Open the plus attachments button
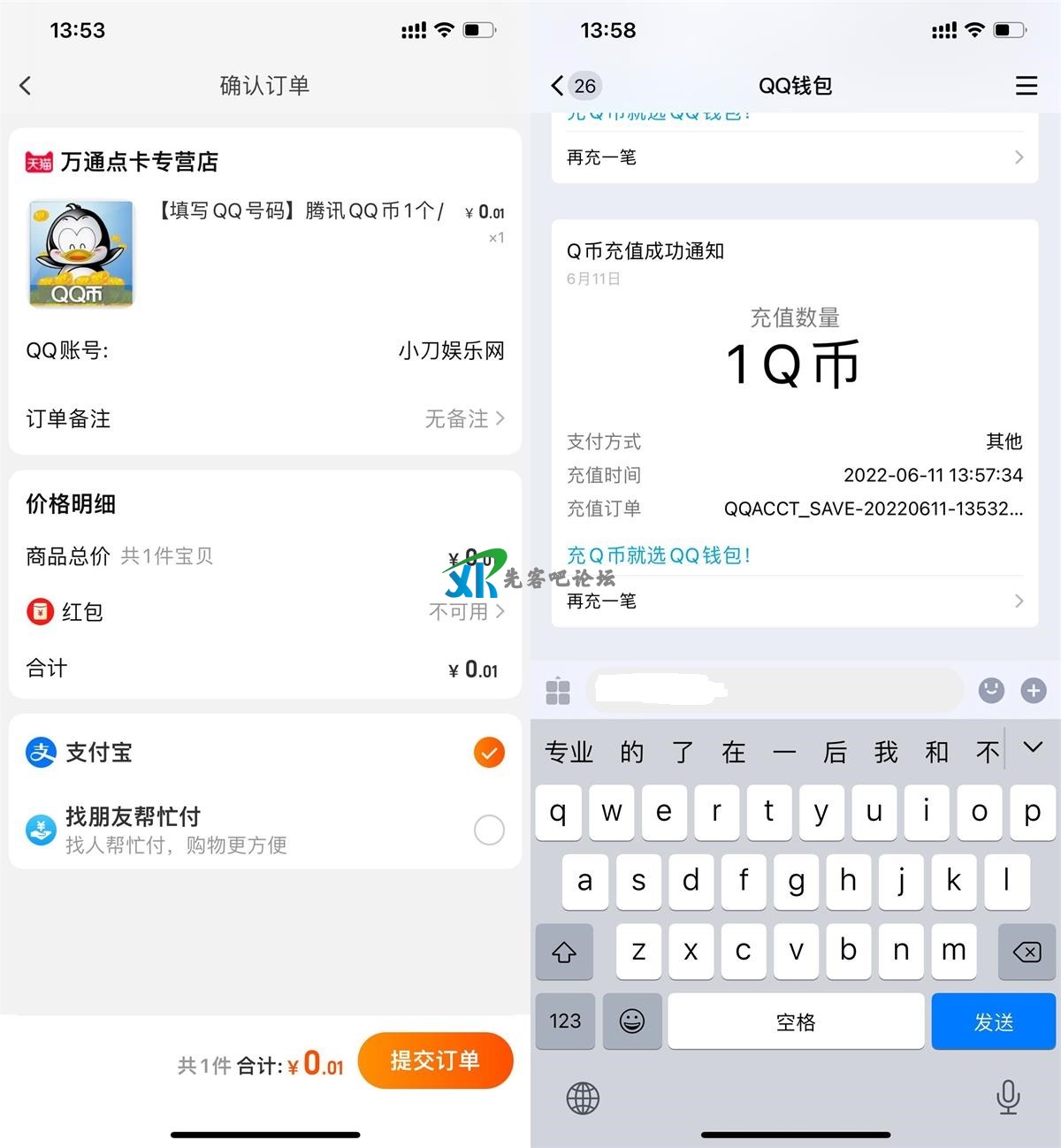Screen dimensions: 1061x1148 1033,691
